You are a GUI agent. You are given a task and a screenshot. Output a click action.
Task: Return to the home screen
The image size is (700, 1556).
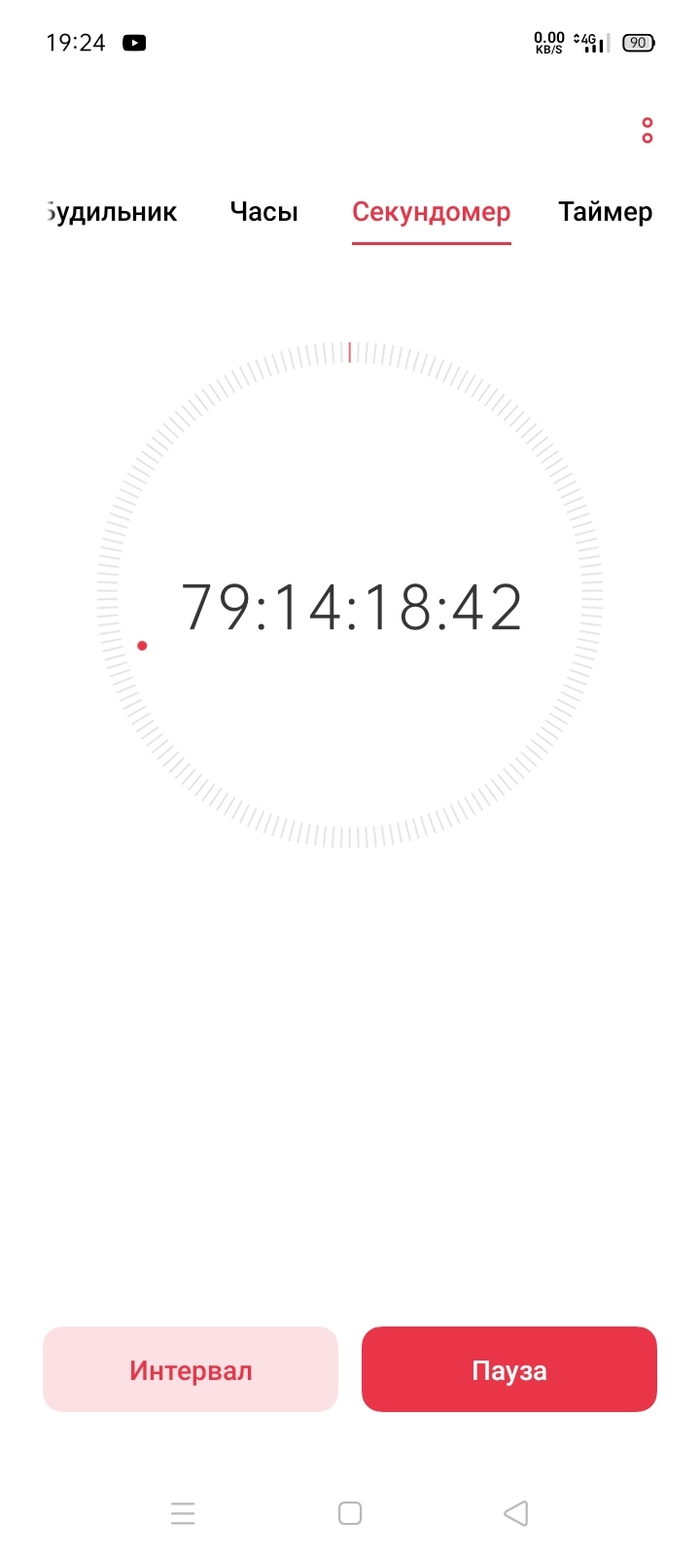pos(350,1513)
